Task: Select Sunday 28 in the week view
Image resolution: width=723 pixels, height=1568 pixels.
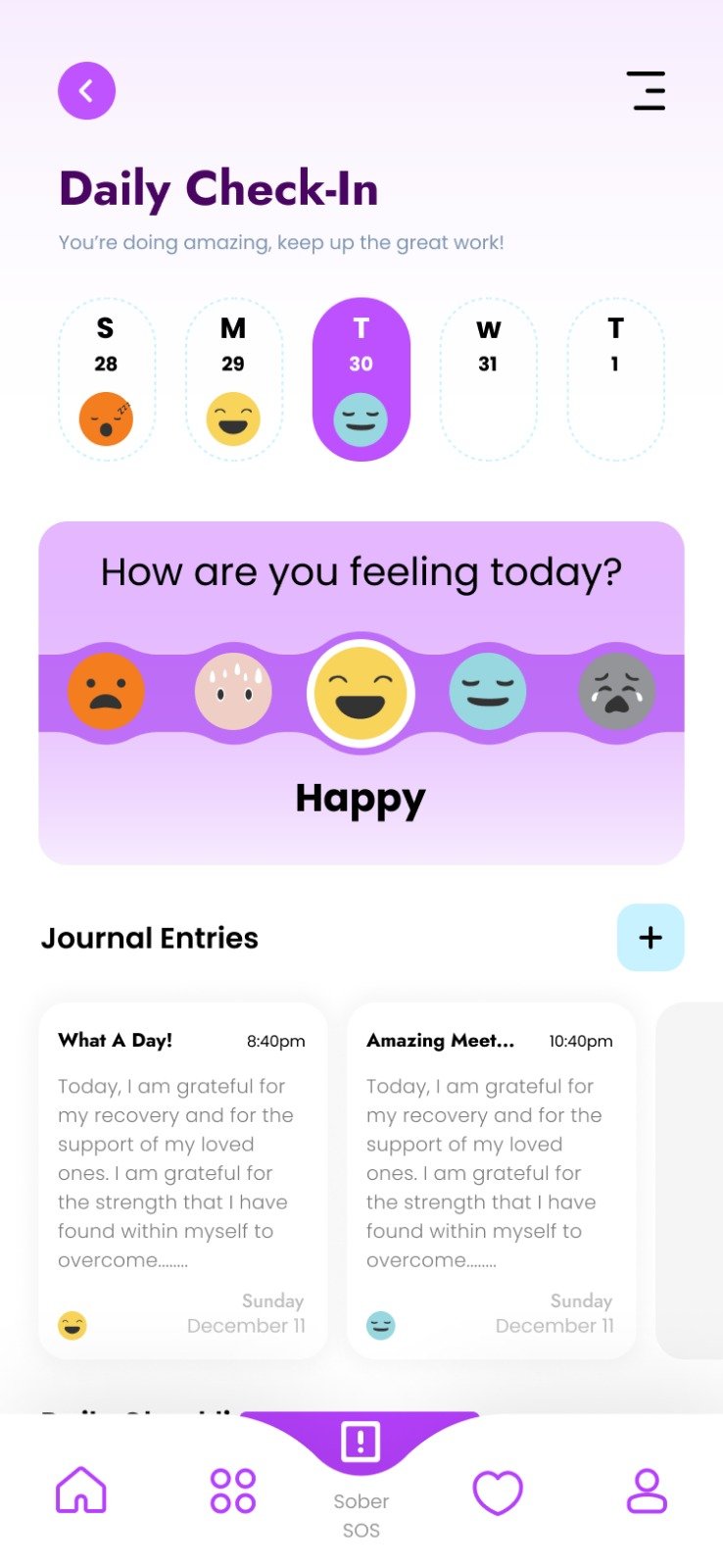Action: click(x=106, y=379)
